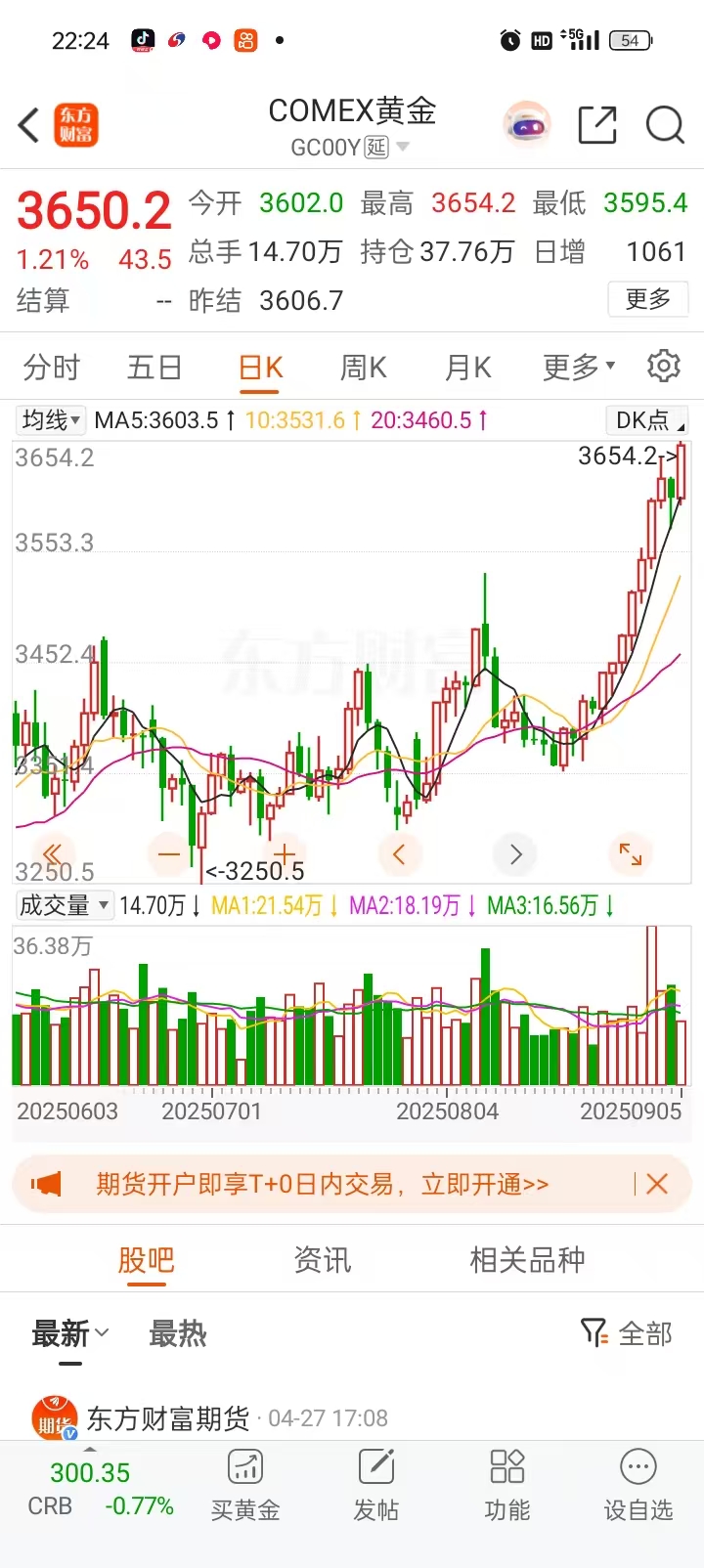Select the 周K chart tab
Screen dimensions: 704x1568
coord(364,368)
